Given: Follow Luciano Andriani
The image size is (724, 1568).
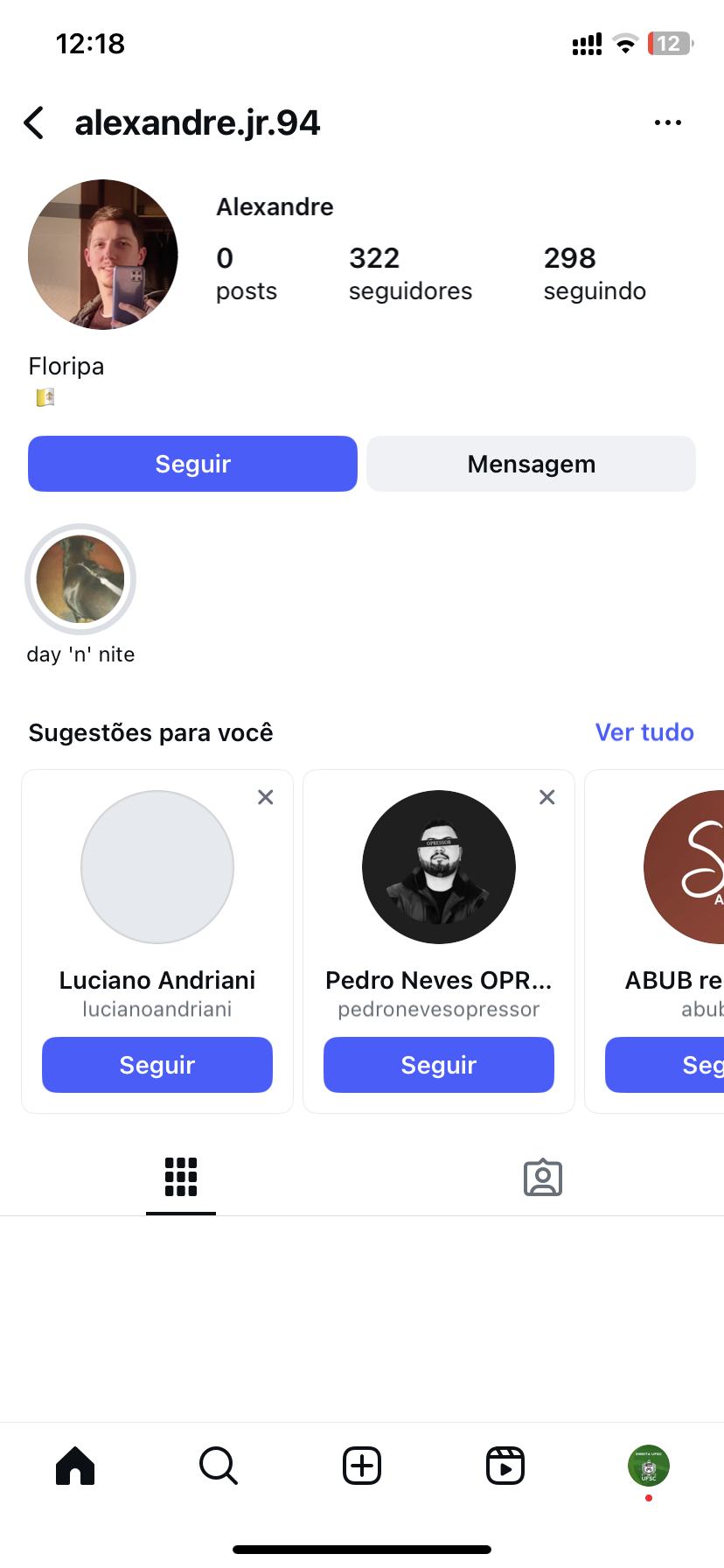Looking at the screenshot, I should tap(157, 1065).
